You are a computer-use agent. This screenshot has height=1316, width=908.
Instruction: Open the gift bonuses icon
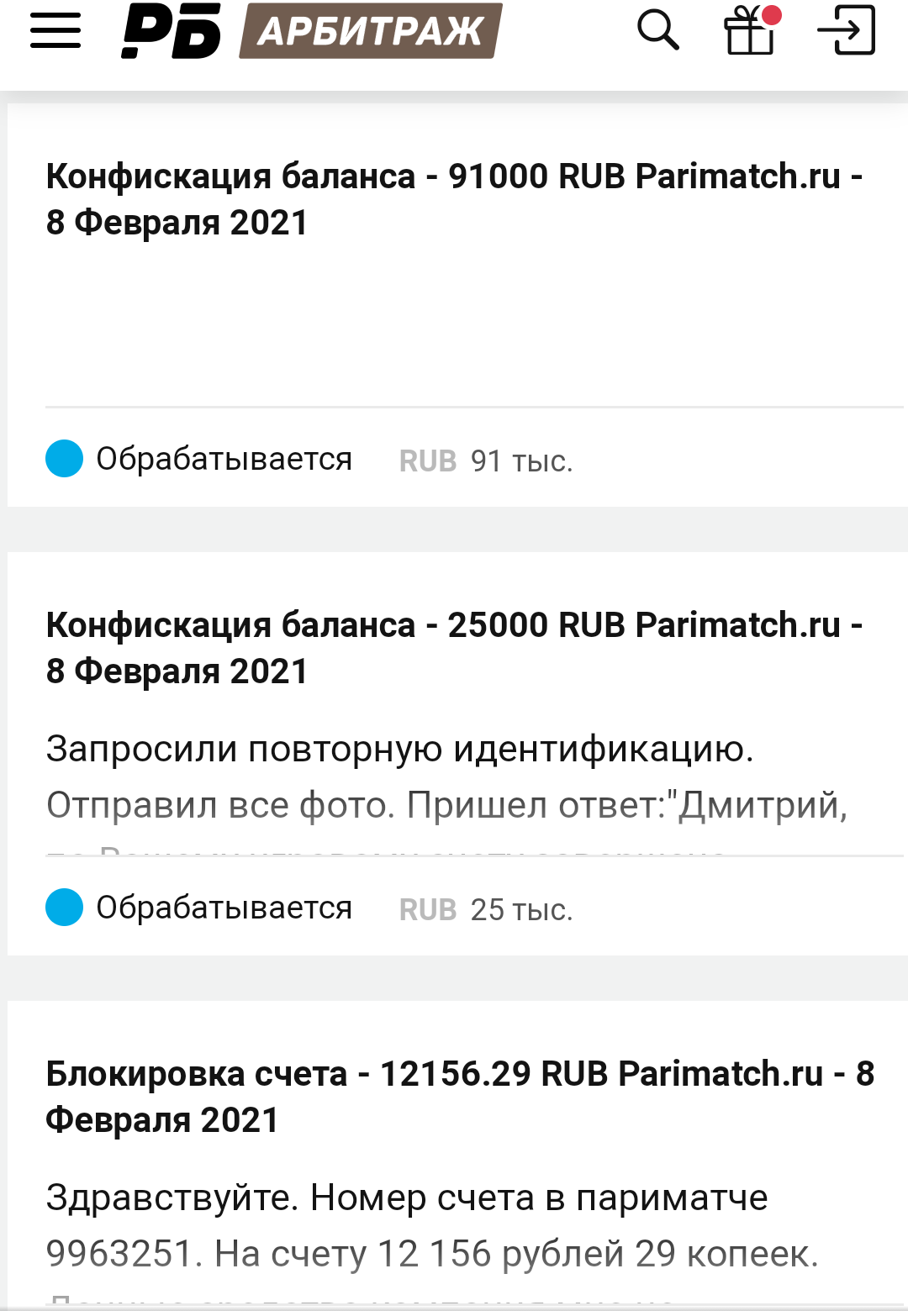(x=750, y=31)
